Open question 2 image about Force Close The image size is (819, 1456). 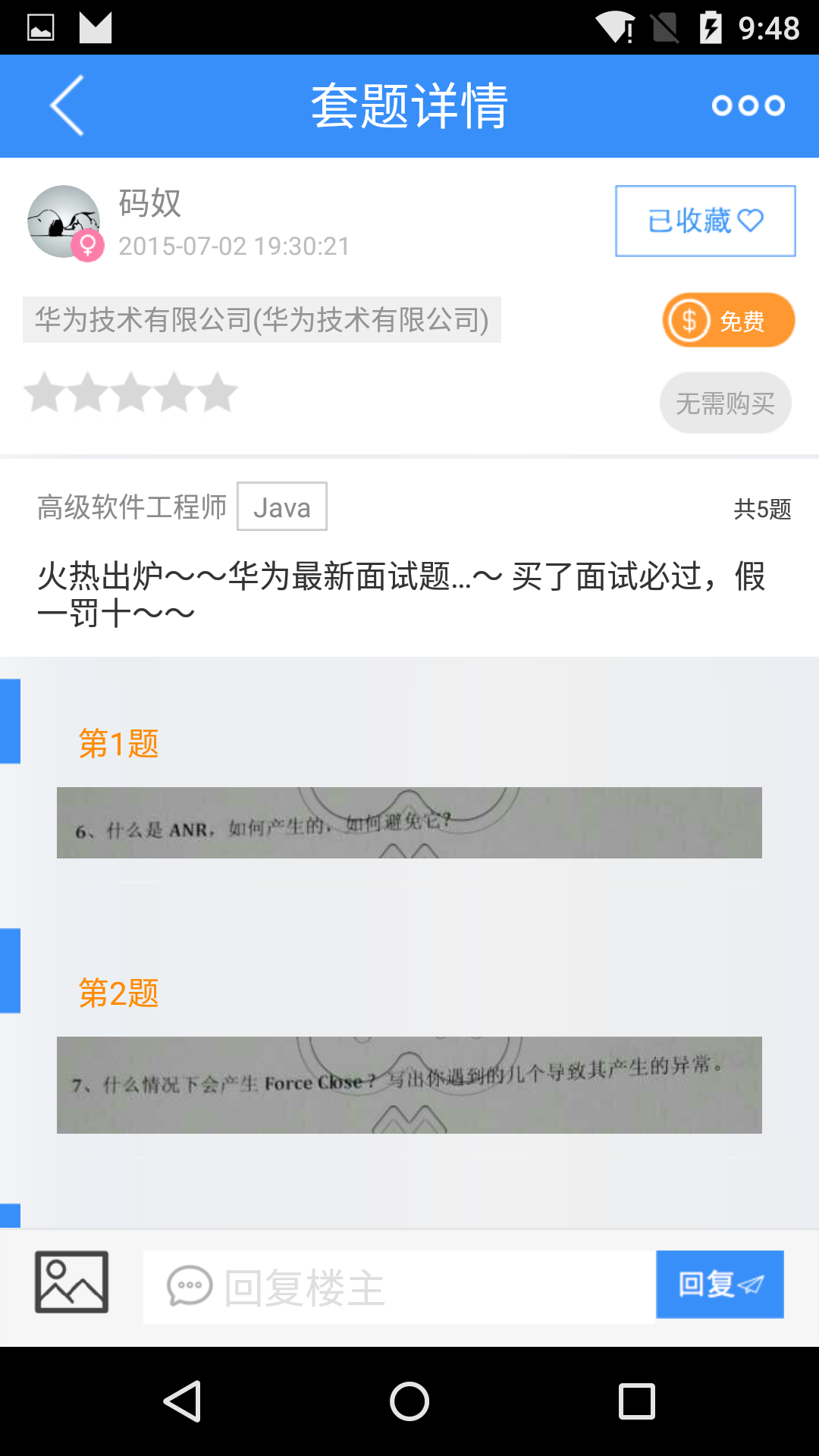pos(409,1085)
